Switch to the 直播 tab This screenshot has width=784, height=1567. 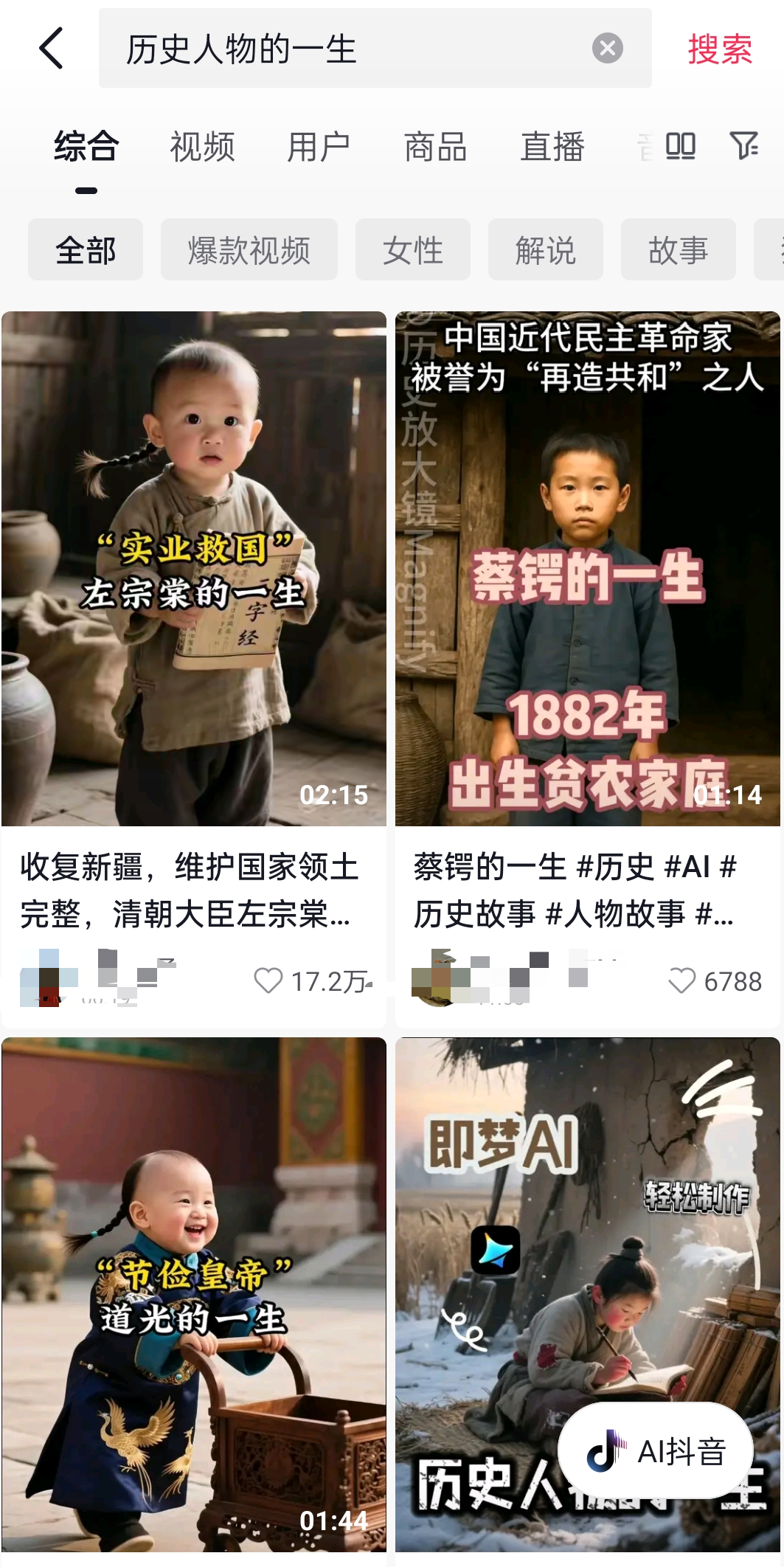click(x=552, y=146)
